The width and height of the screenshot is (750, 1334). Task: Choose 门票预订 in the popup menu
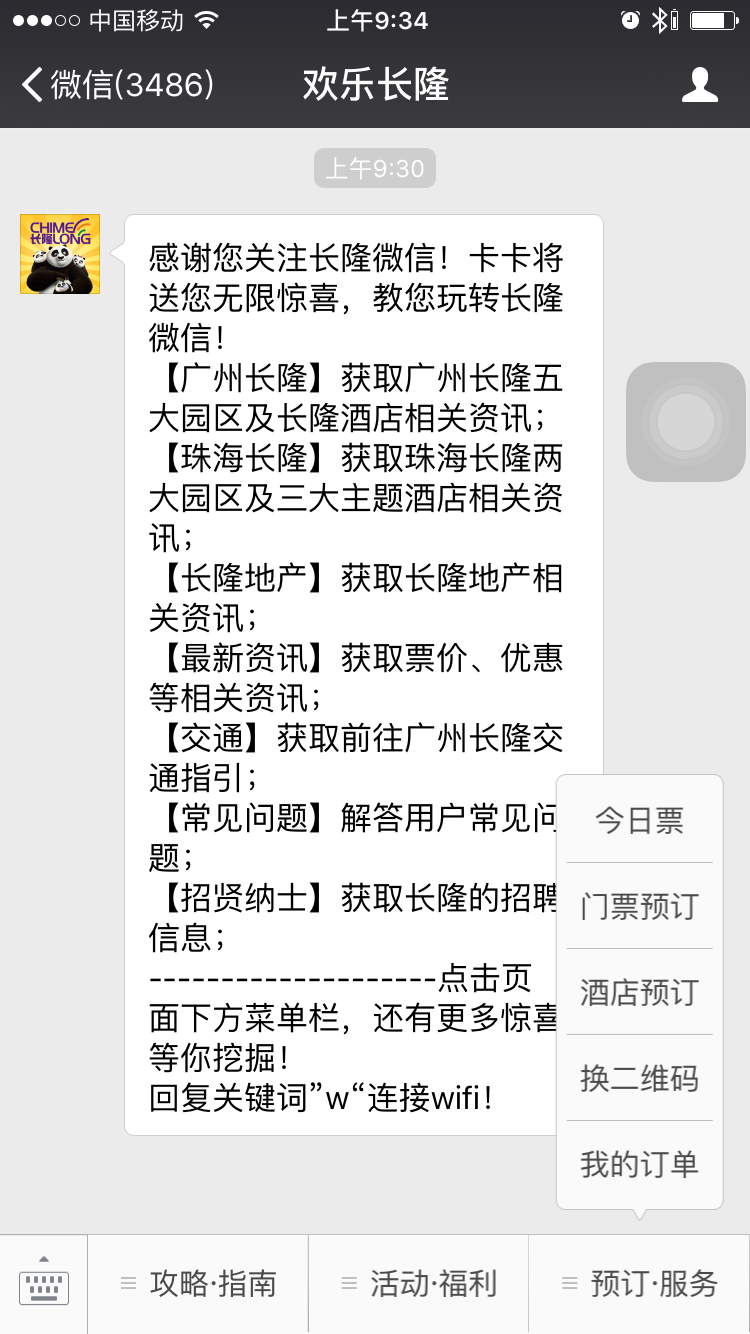pos(639,906)
